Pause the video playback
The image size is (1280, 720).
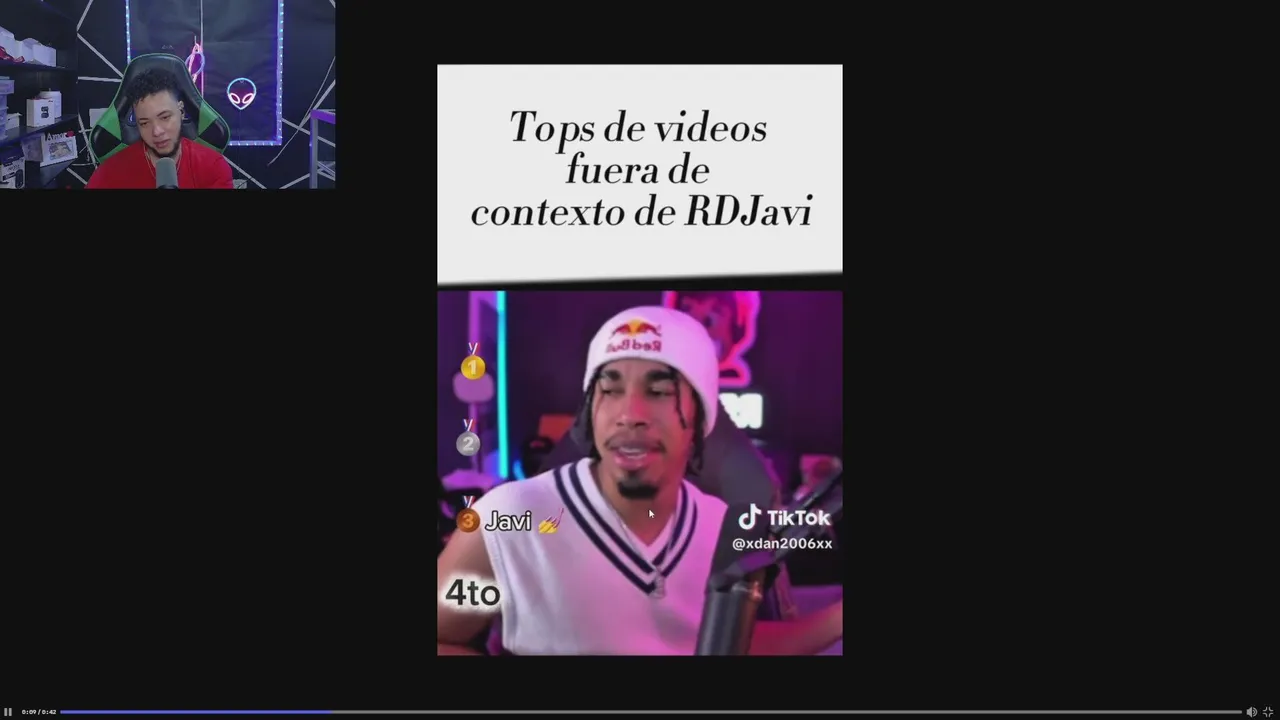[x=8, y=712]
